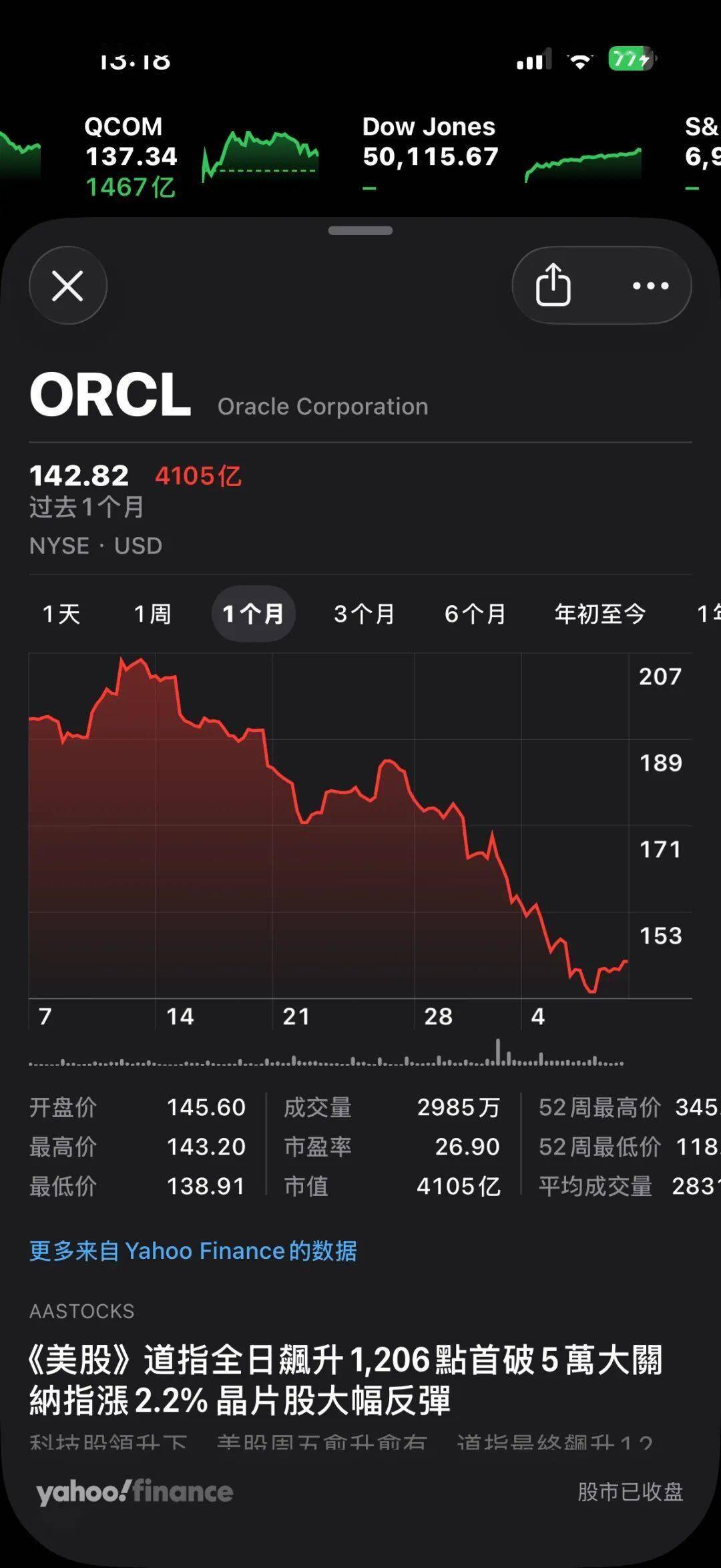721x1568 pixels.
Task: Open 更多来自 Yahoo Finance 的数据 link
Action: coord(193,1250)
